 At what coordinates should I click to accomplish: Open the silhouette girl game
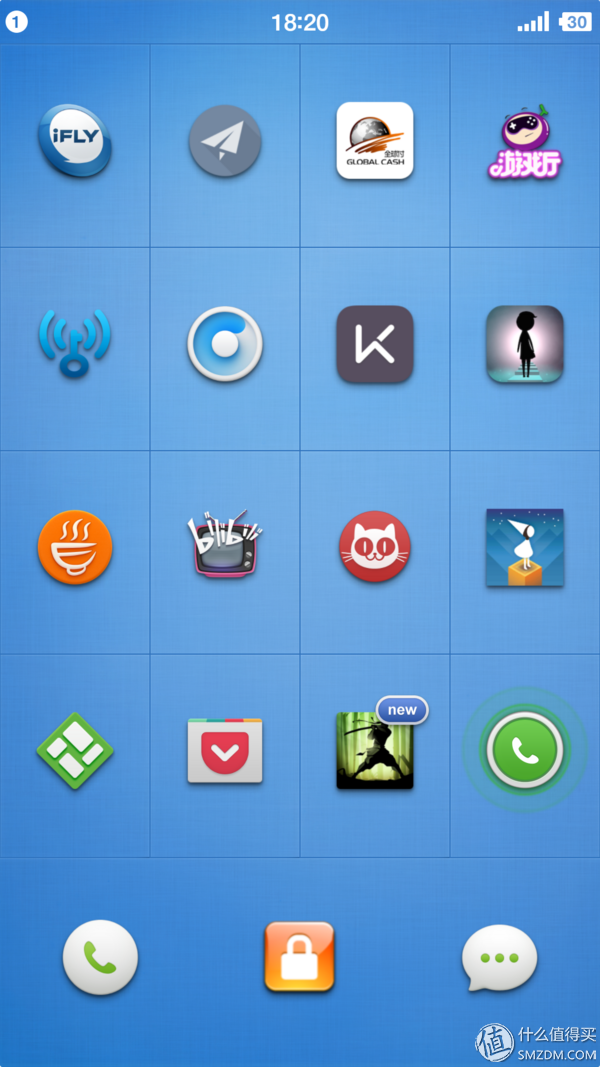(525, 344)
